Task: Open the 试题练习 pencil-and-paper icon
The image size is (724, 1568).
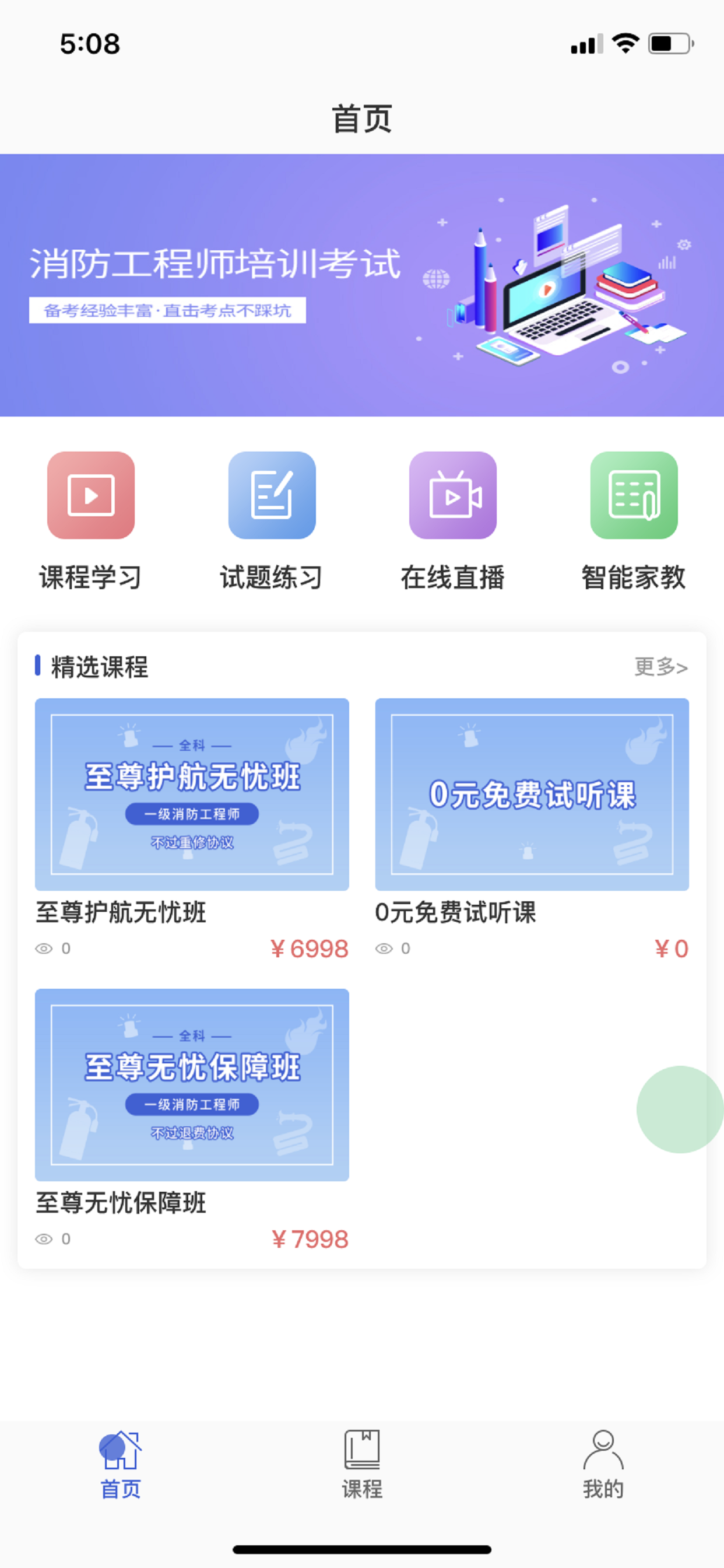Action: [x=271, y=495]
